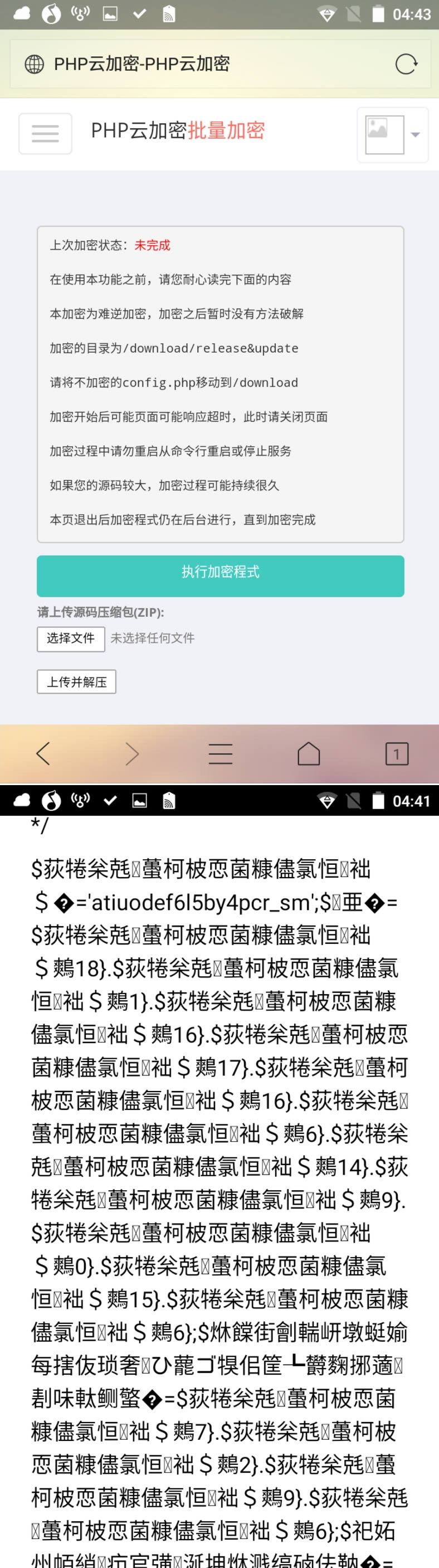This screenshot has width=439, height=1568.
Task: Open the browser tabs switcher
Action: (396, 753)
